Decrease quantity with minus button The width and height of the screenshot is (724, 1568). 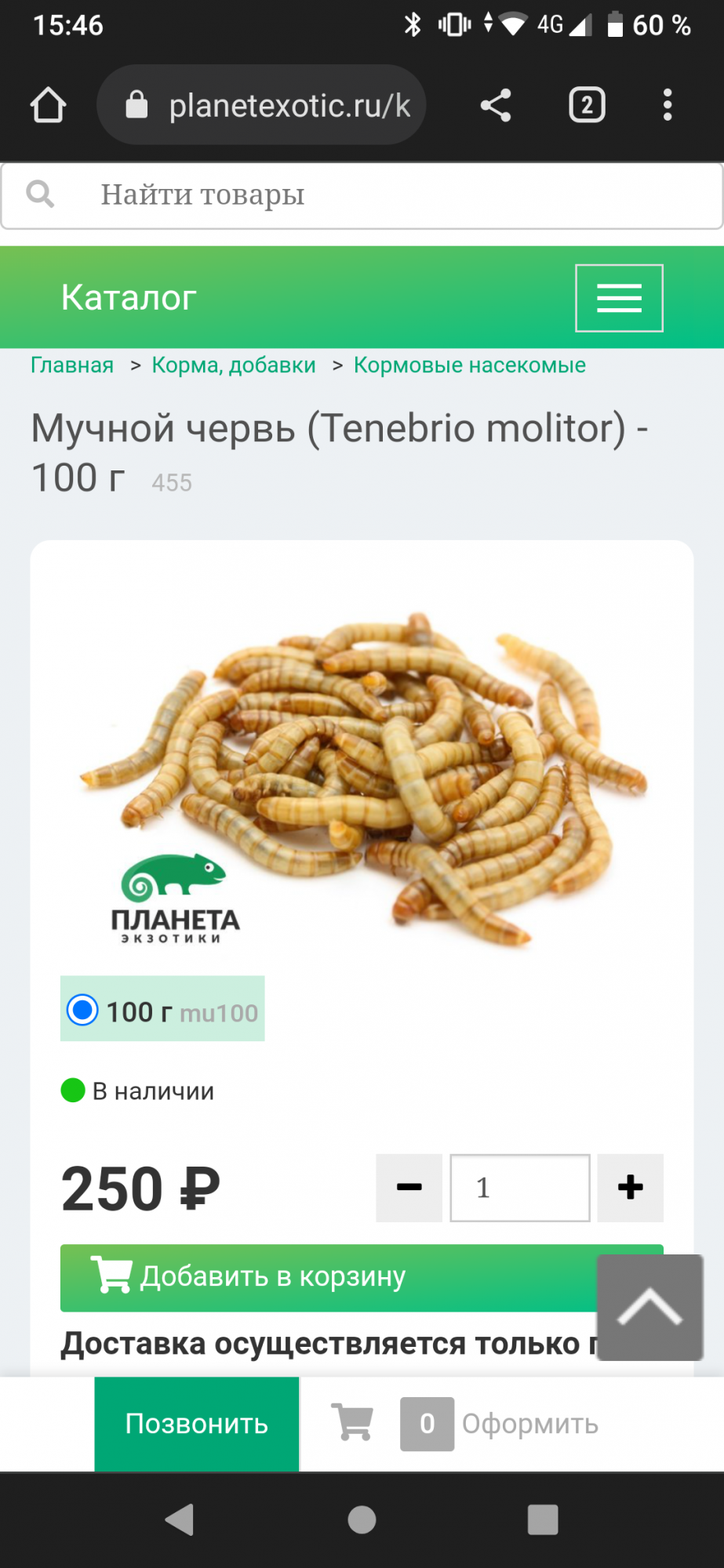coord(409,1188)
